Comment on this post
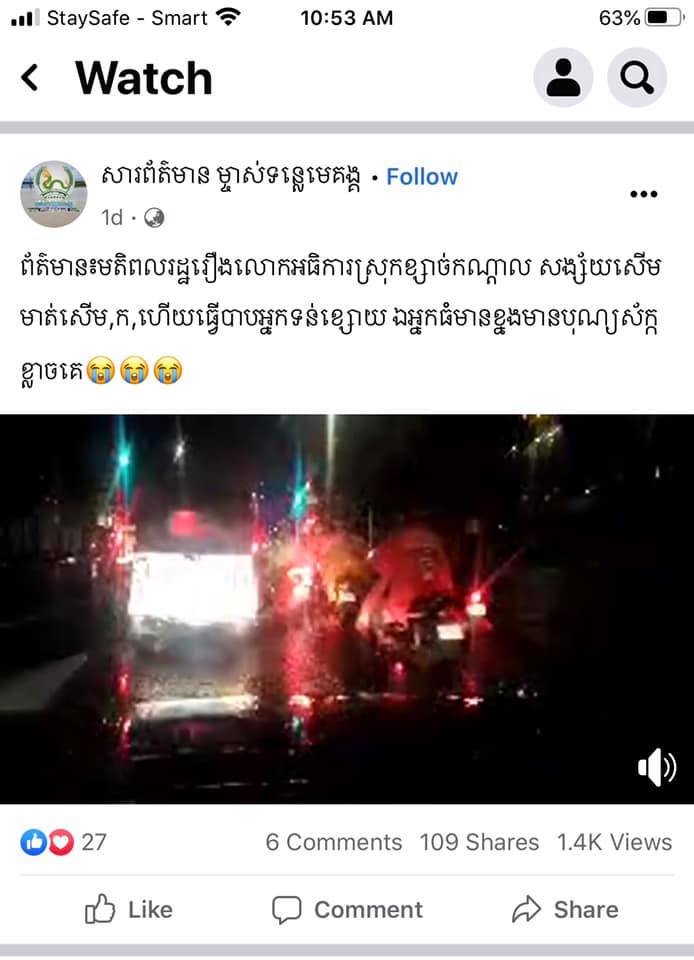 347,909
